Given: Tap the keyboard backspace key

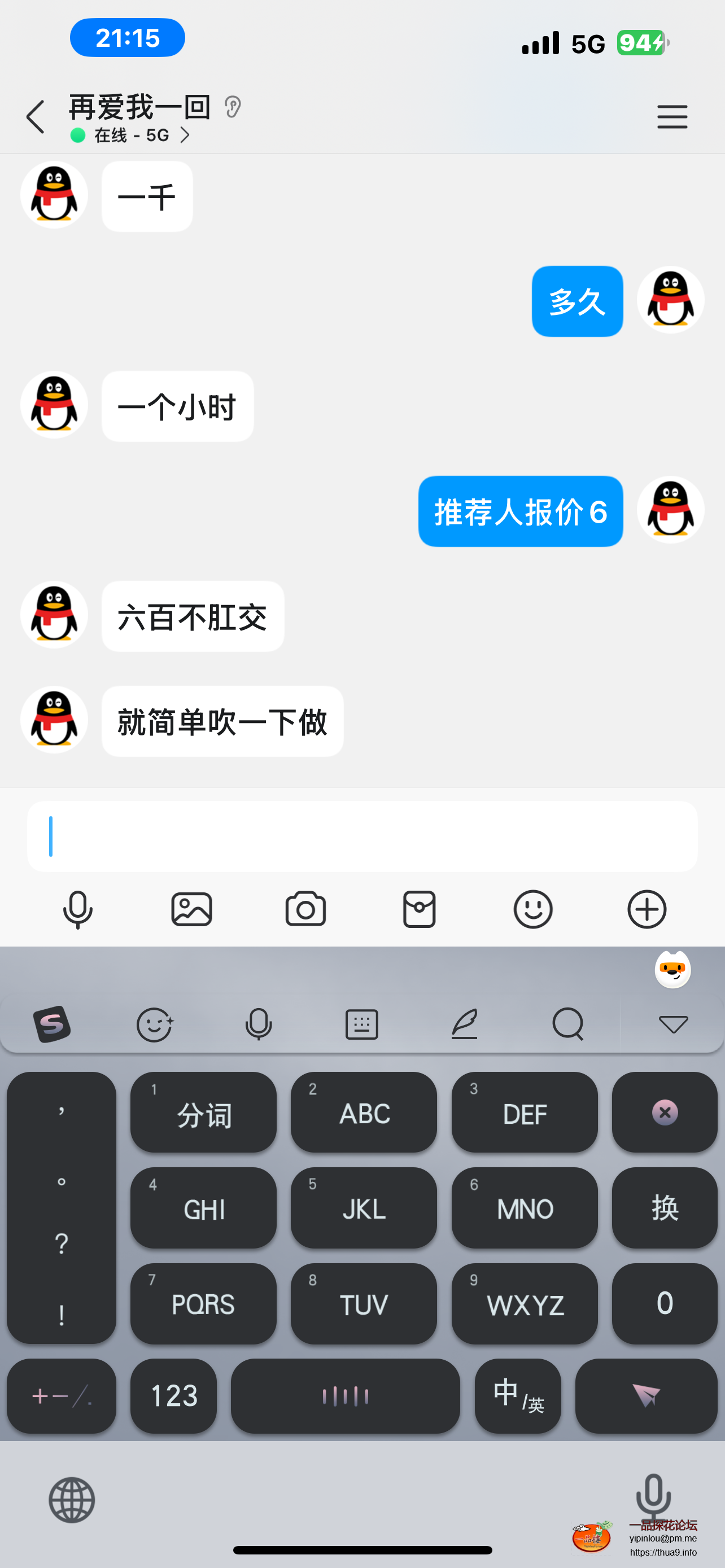Looking at the screenshot, I should (x=665, y=1113).
